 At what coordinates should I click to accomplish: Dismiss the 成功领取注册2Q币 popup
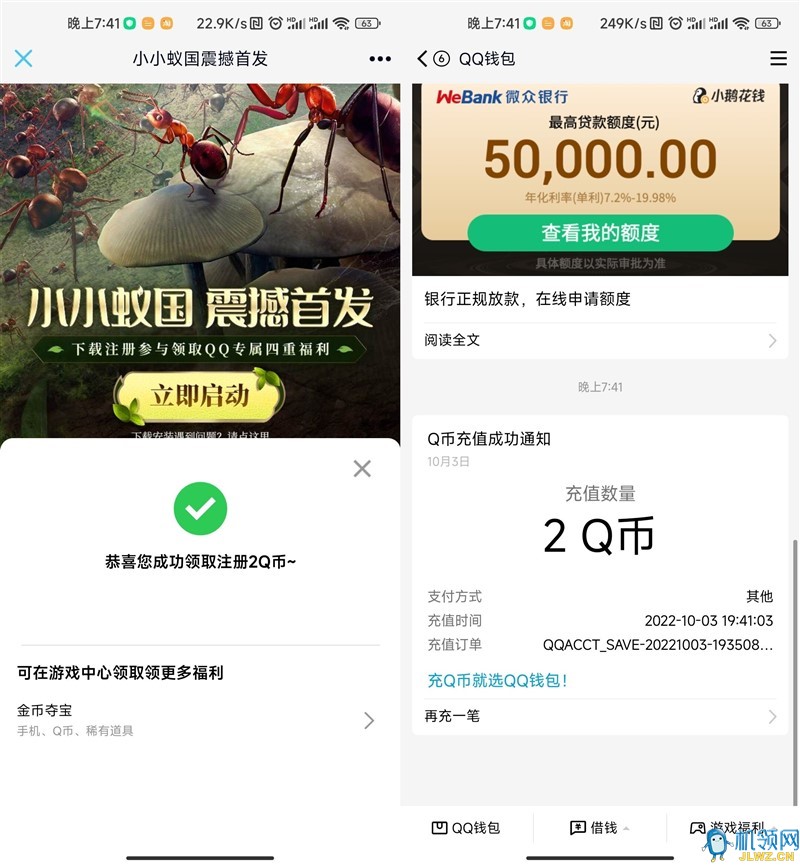click(x=362, y=469)
